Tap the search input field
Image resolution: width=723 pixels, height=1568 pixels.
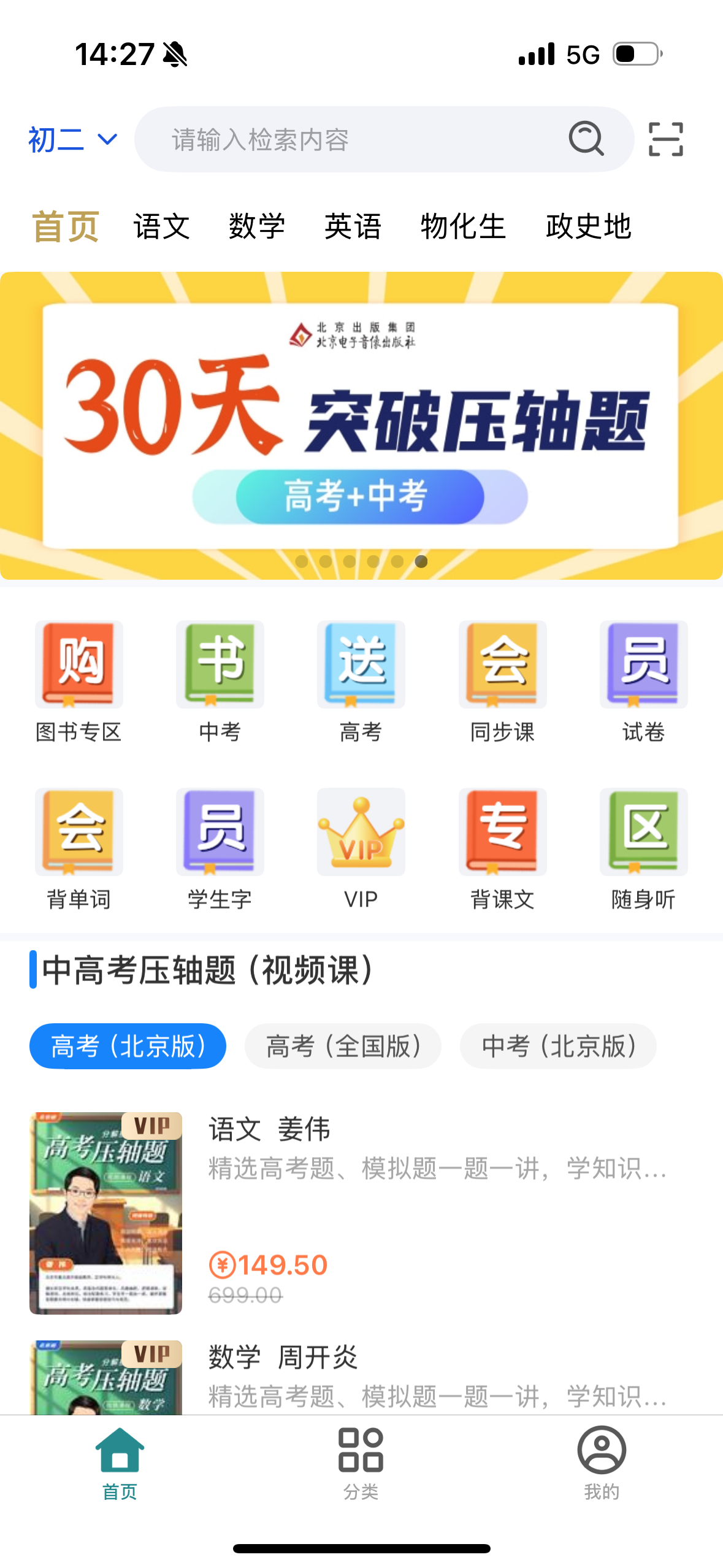(356, 140)
